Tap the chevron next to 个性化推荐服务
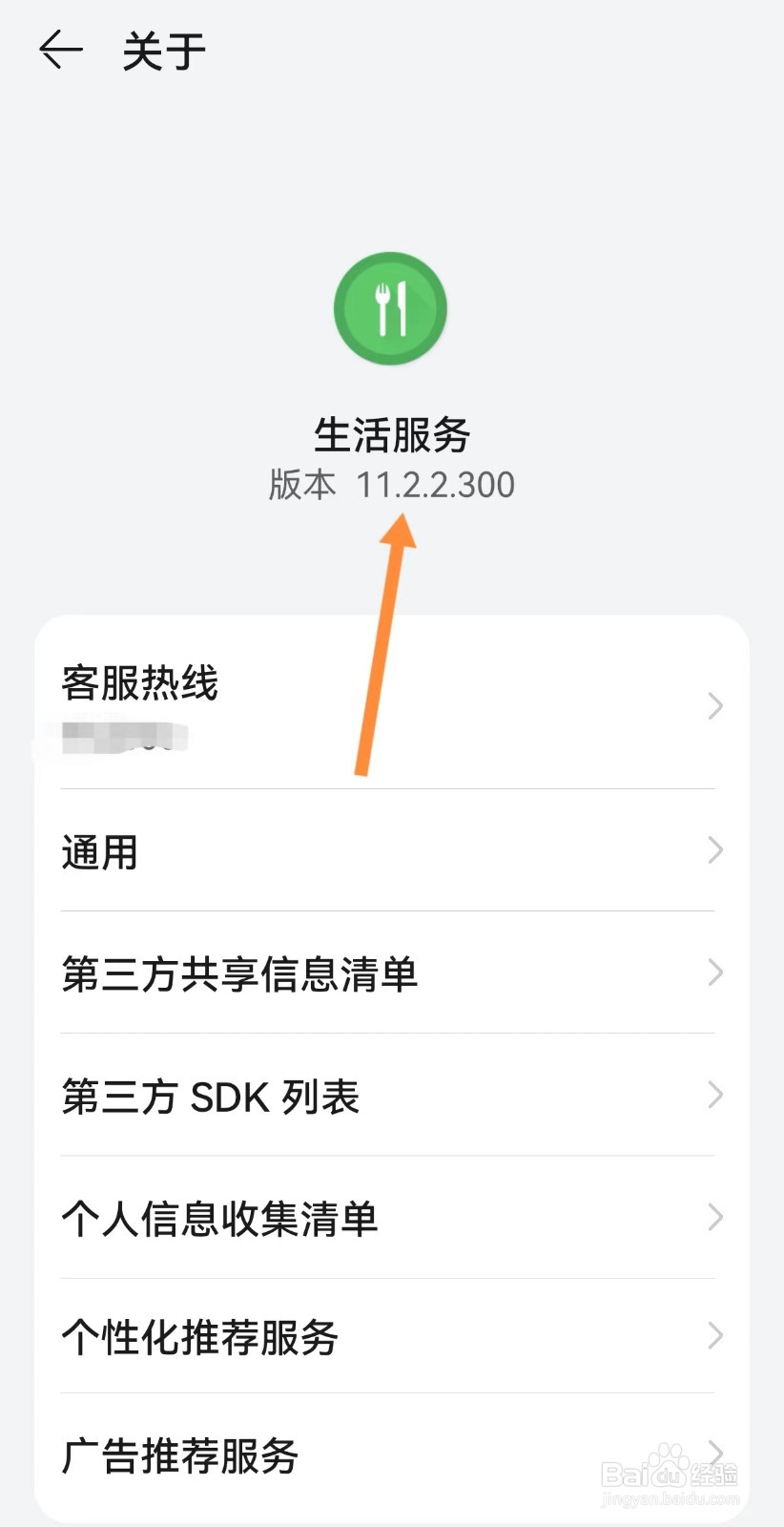 (x=714, y=1336)
